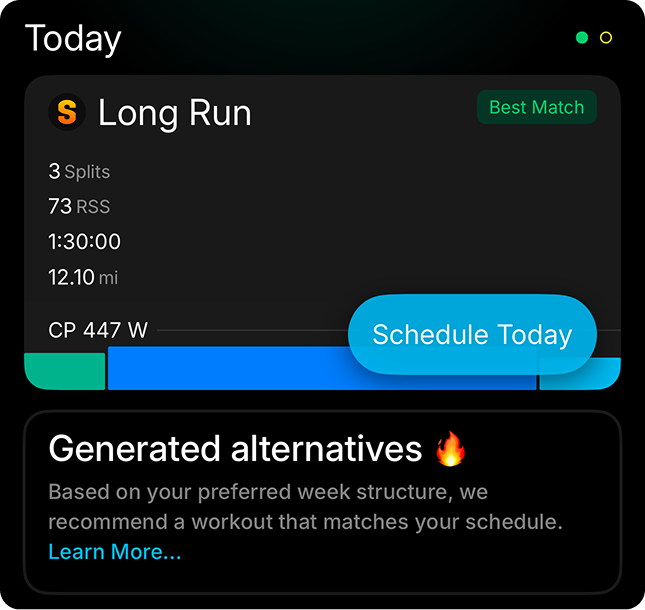Open the Learn More link

click(x=115, y=552)
